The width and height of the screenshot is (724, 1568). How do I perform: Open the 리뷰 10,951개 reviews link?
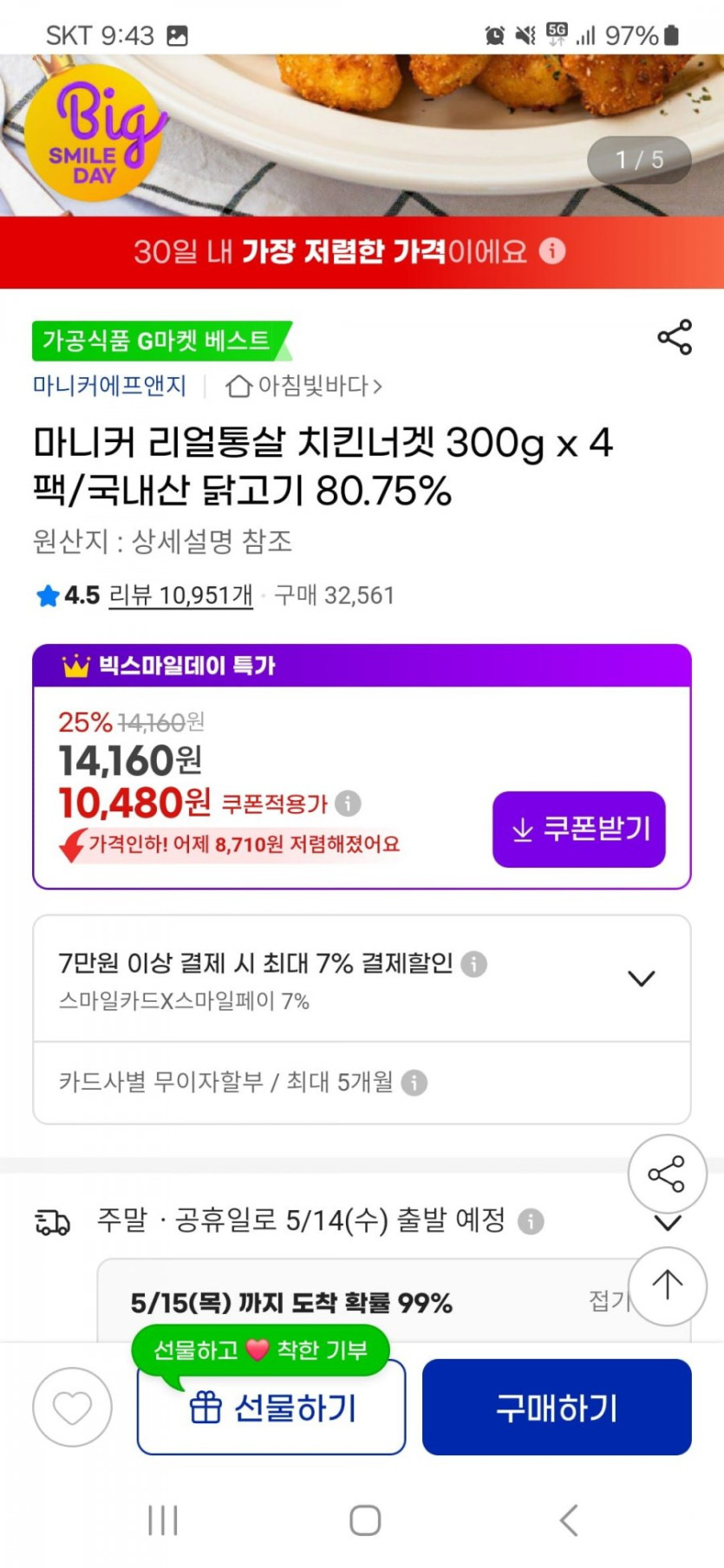point(180,595)
